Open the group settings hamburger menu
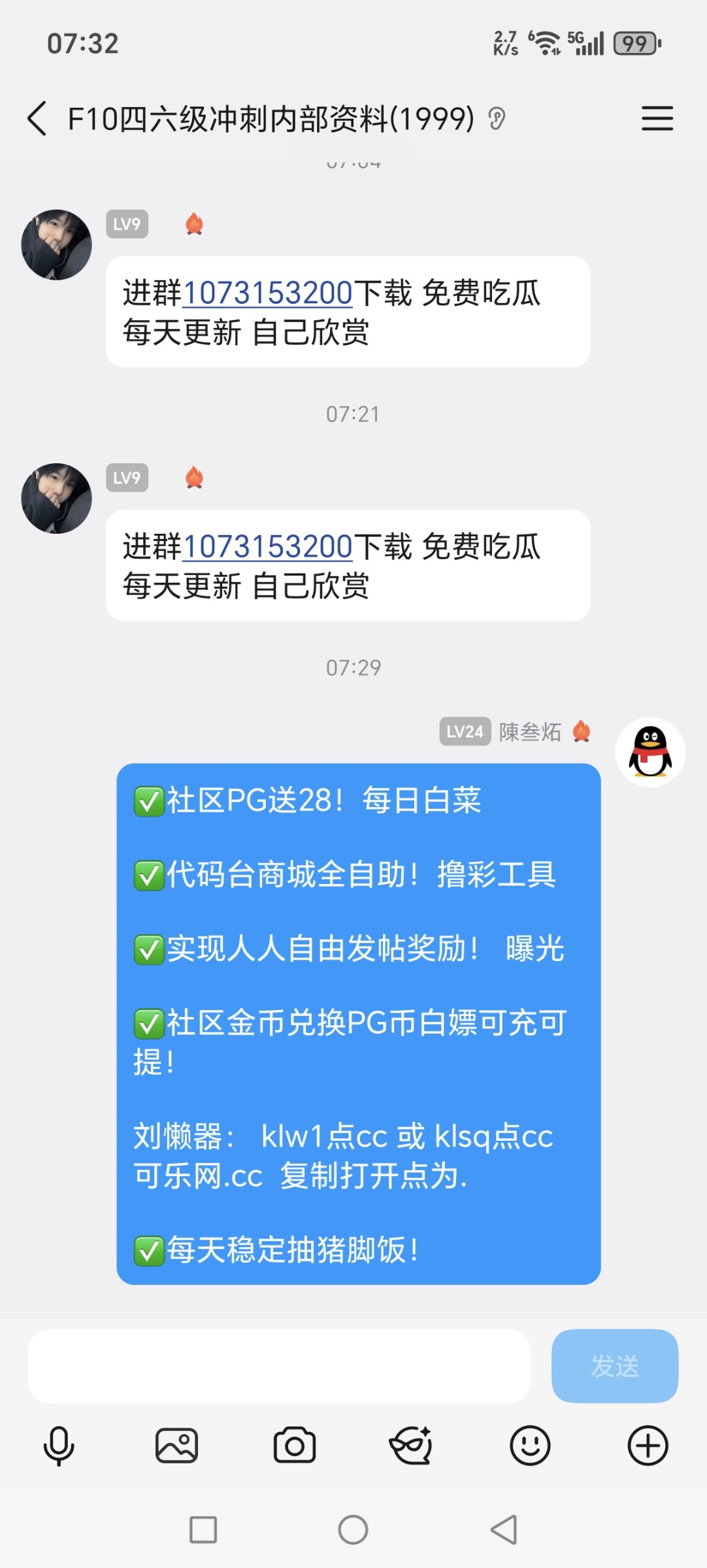Screen dimensions: 707x1568 tap(657, 120)
